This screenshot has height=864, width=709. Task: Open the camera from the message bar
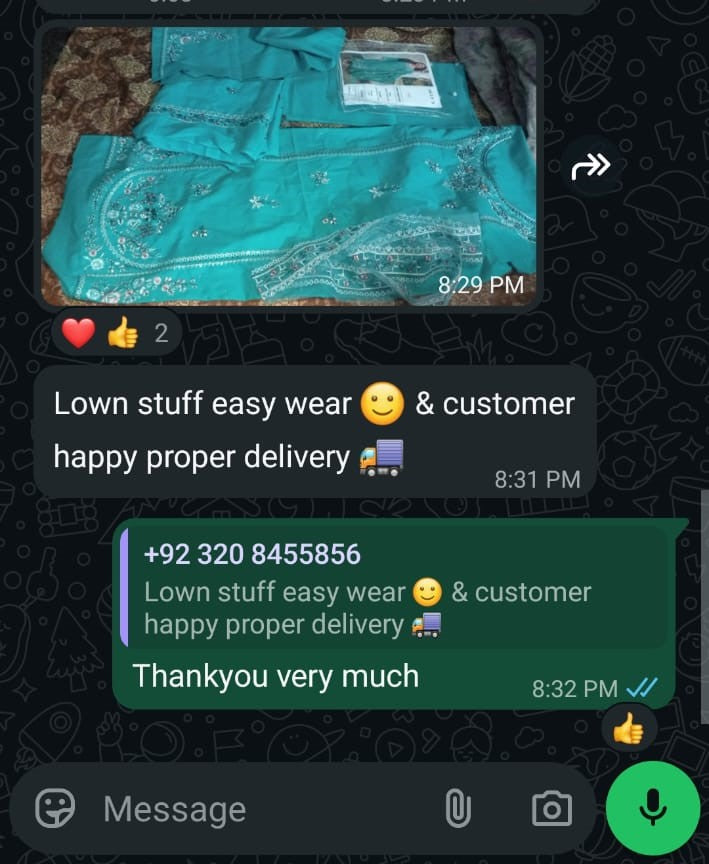(x=551, y=808)
